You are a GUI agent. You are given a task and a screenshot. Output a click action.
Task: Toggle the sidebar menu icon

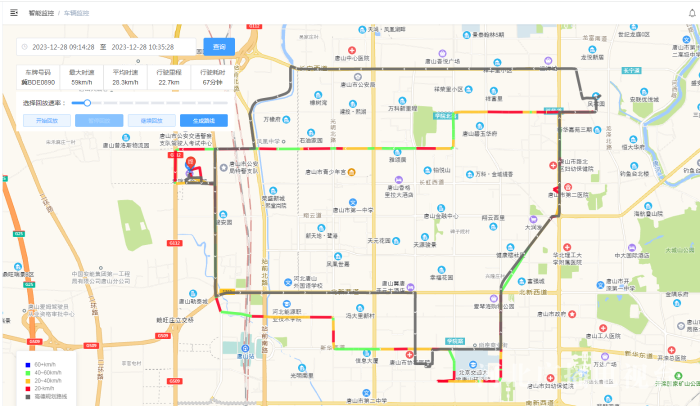(x=14, y=12)
